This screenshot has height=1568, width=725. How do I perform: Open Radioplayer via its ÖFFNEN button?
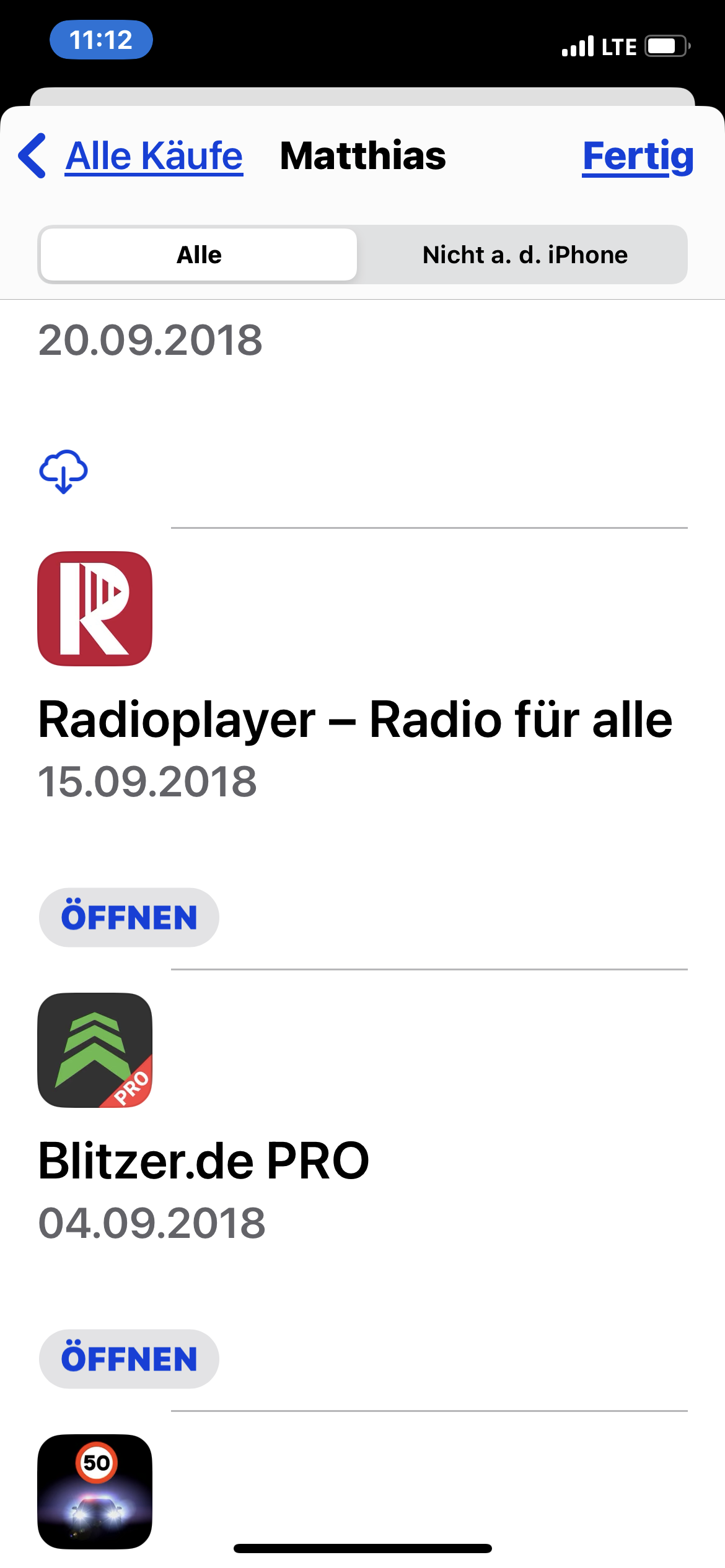[x=128, y=918]
